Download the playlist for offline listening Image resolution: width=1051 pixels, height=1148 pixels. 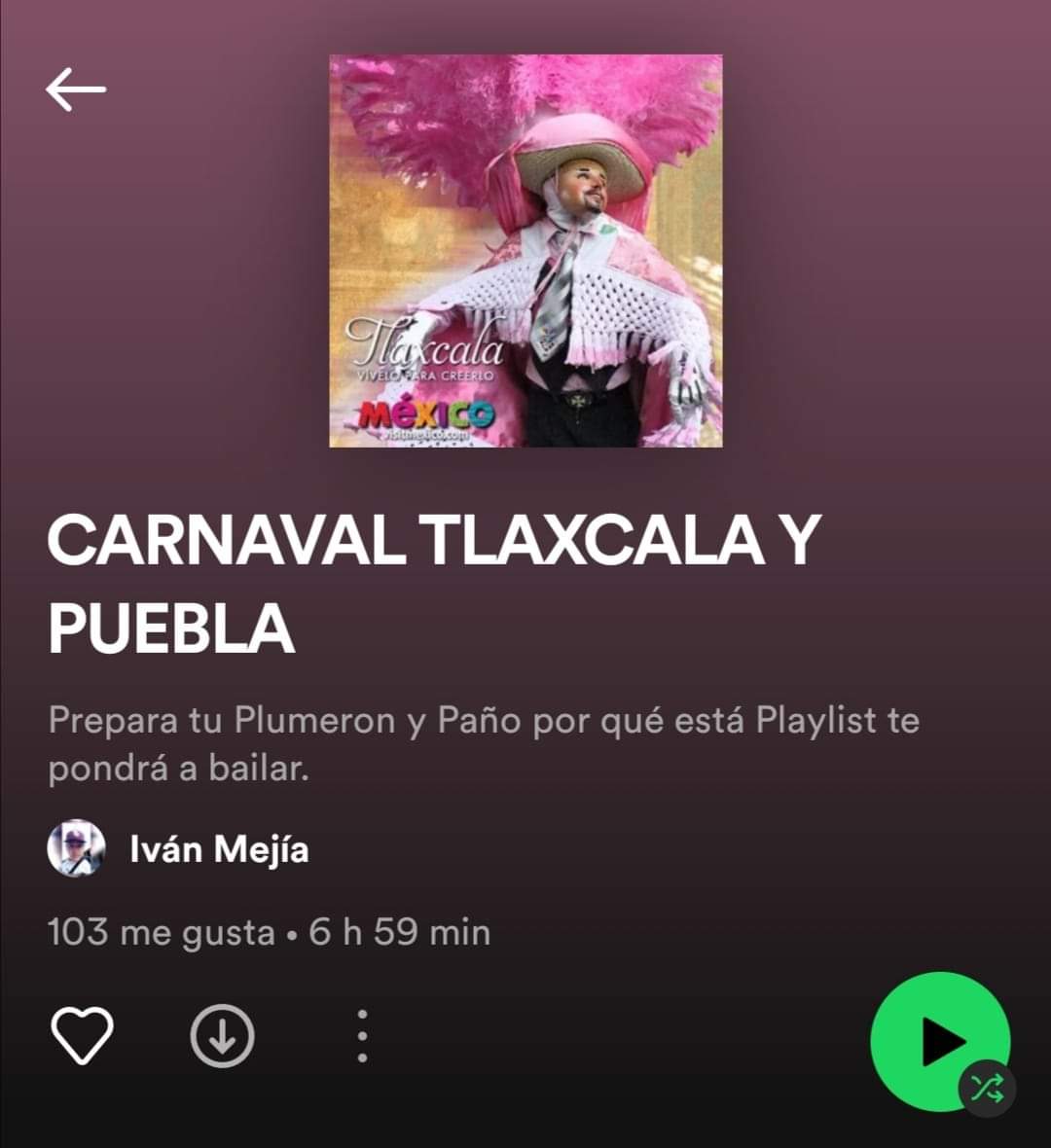222,1036
